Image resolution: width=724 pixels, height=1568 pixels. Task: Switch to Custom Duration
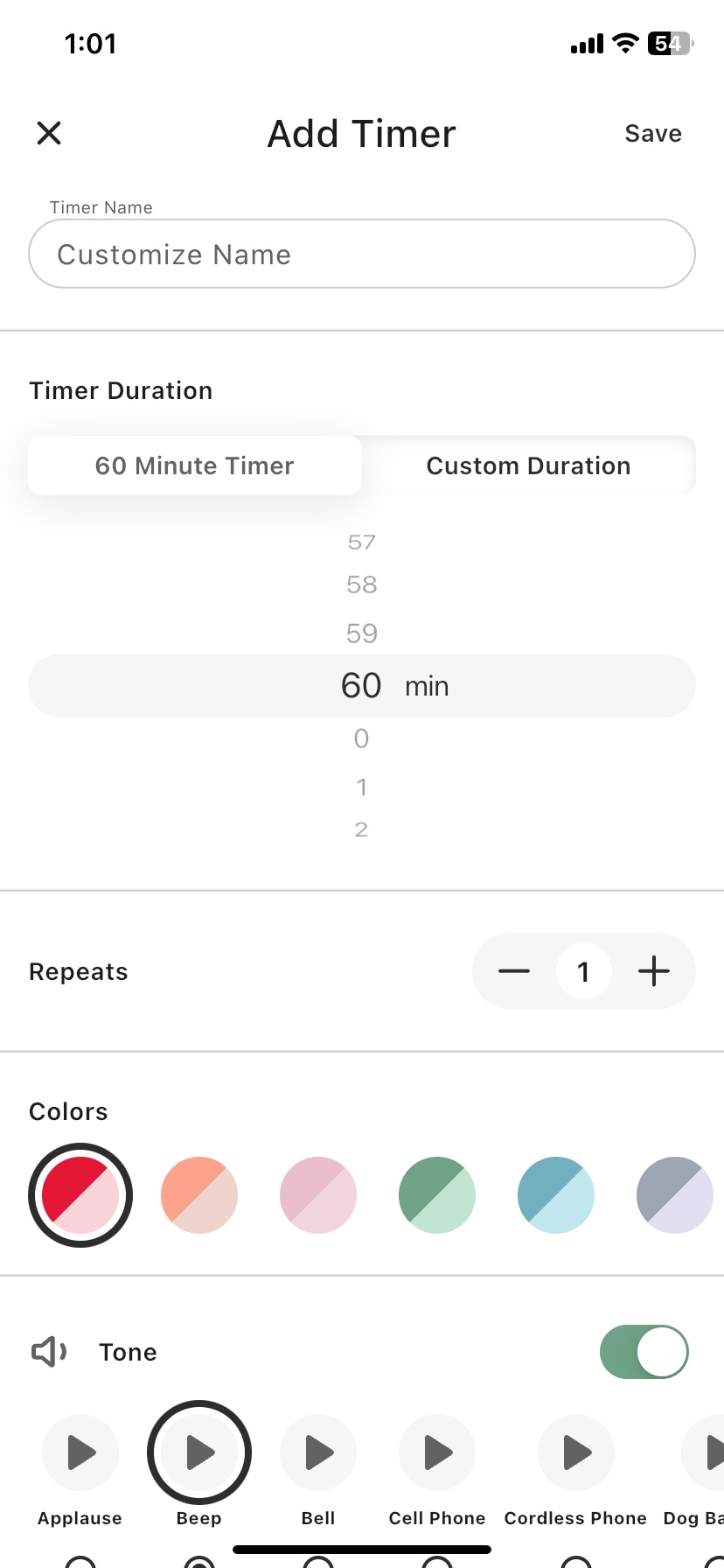(x=528, y=465)
